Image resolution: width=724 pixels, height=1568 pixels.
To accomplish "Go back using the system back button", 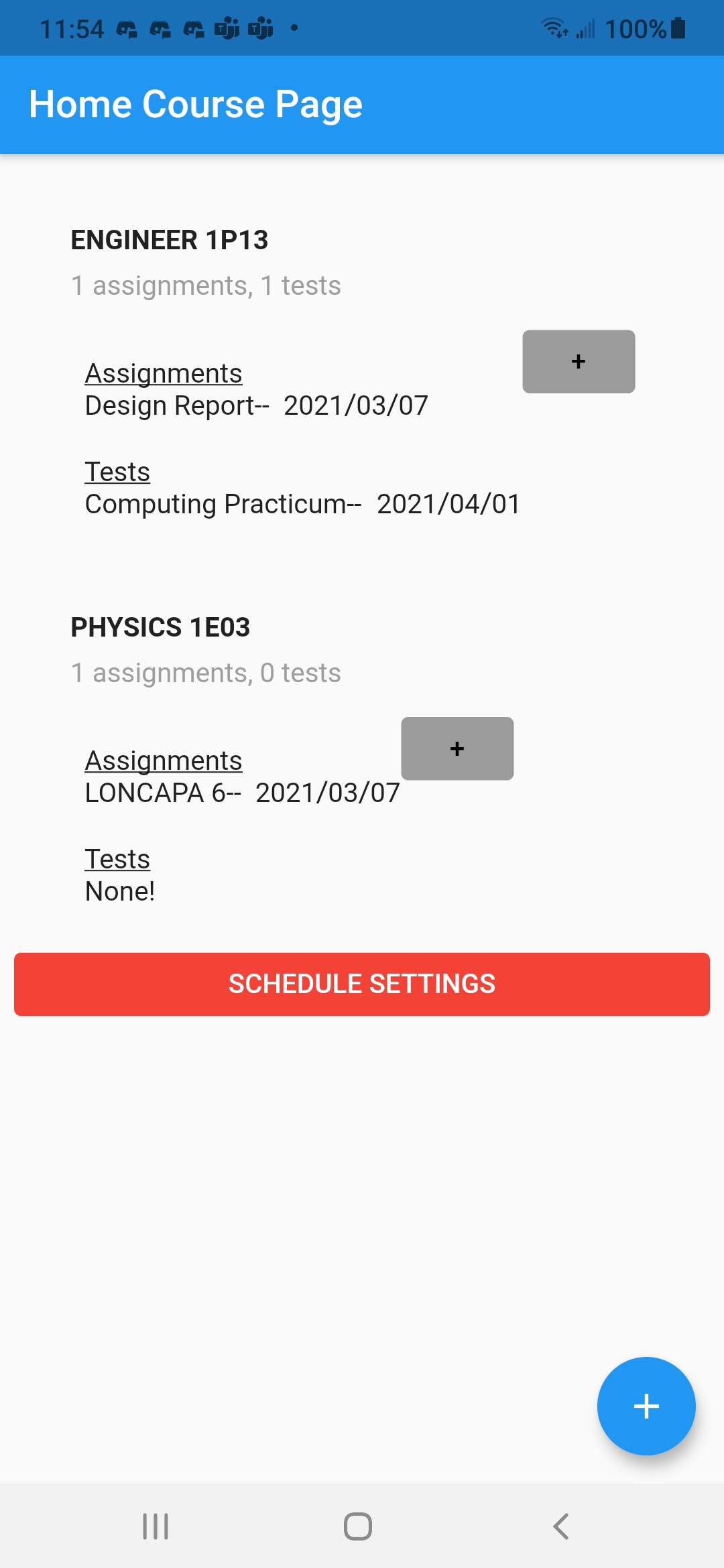I will coord(561,1526).
